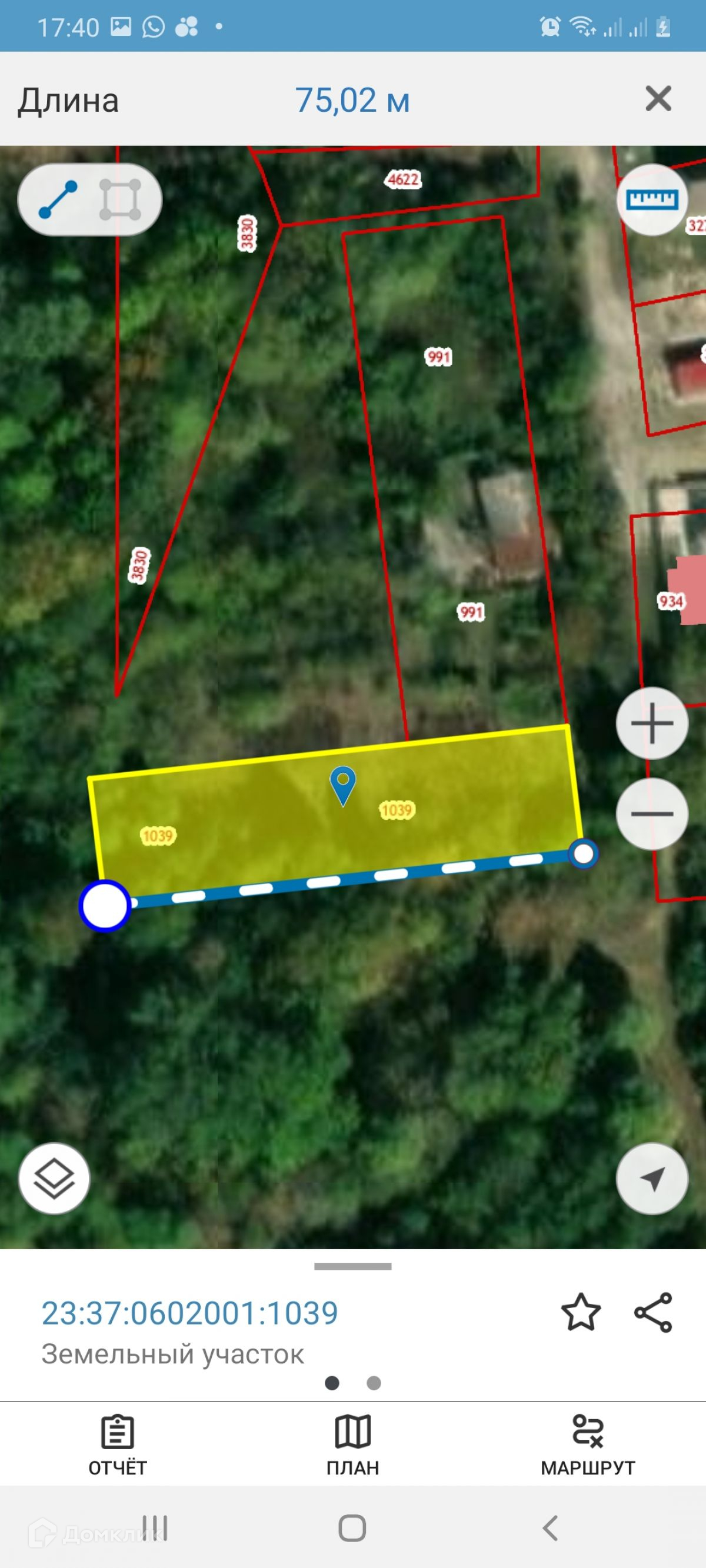
Task: Go to the system home screen
Action: (352, 1528)
